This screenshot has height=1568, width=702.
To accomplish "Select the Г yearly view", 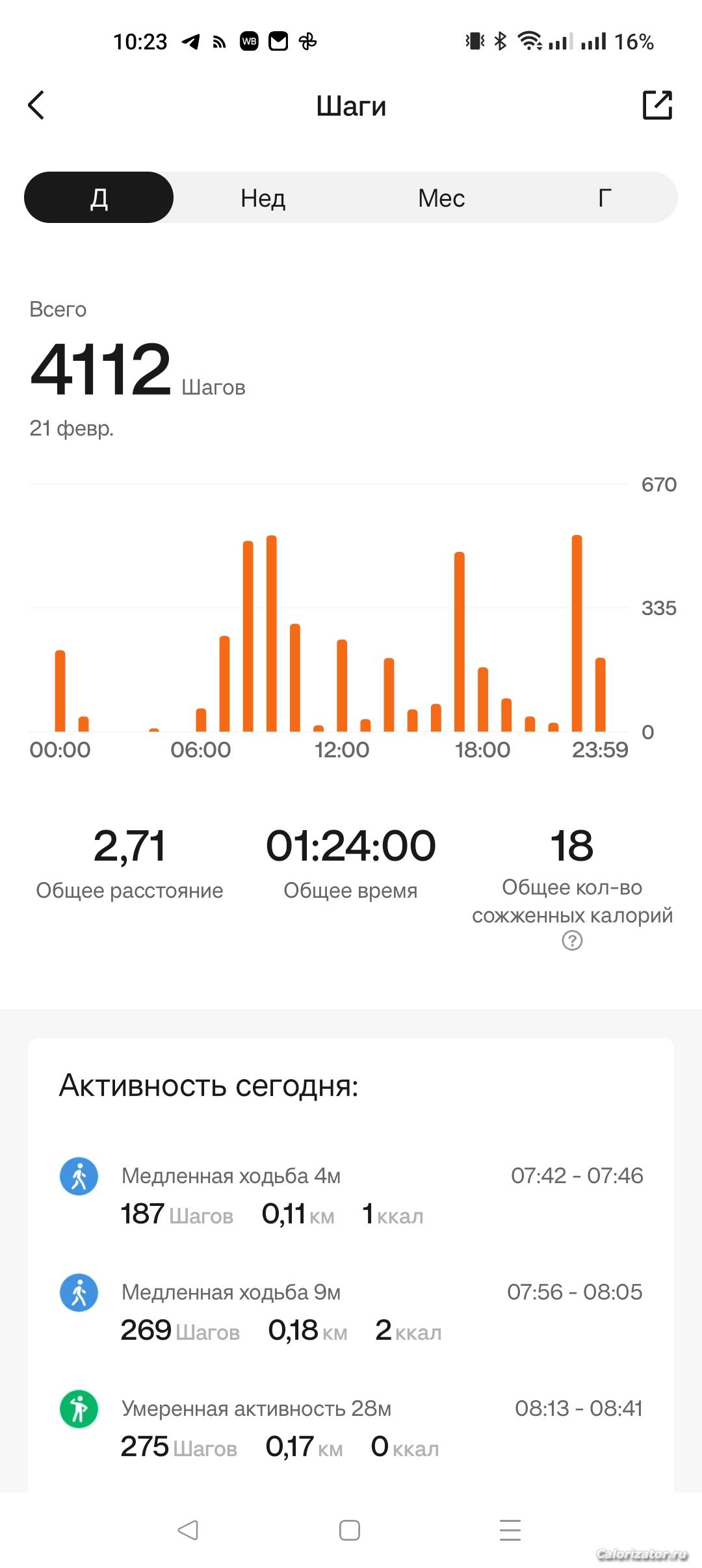I will coord(604,198).
